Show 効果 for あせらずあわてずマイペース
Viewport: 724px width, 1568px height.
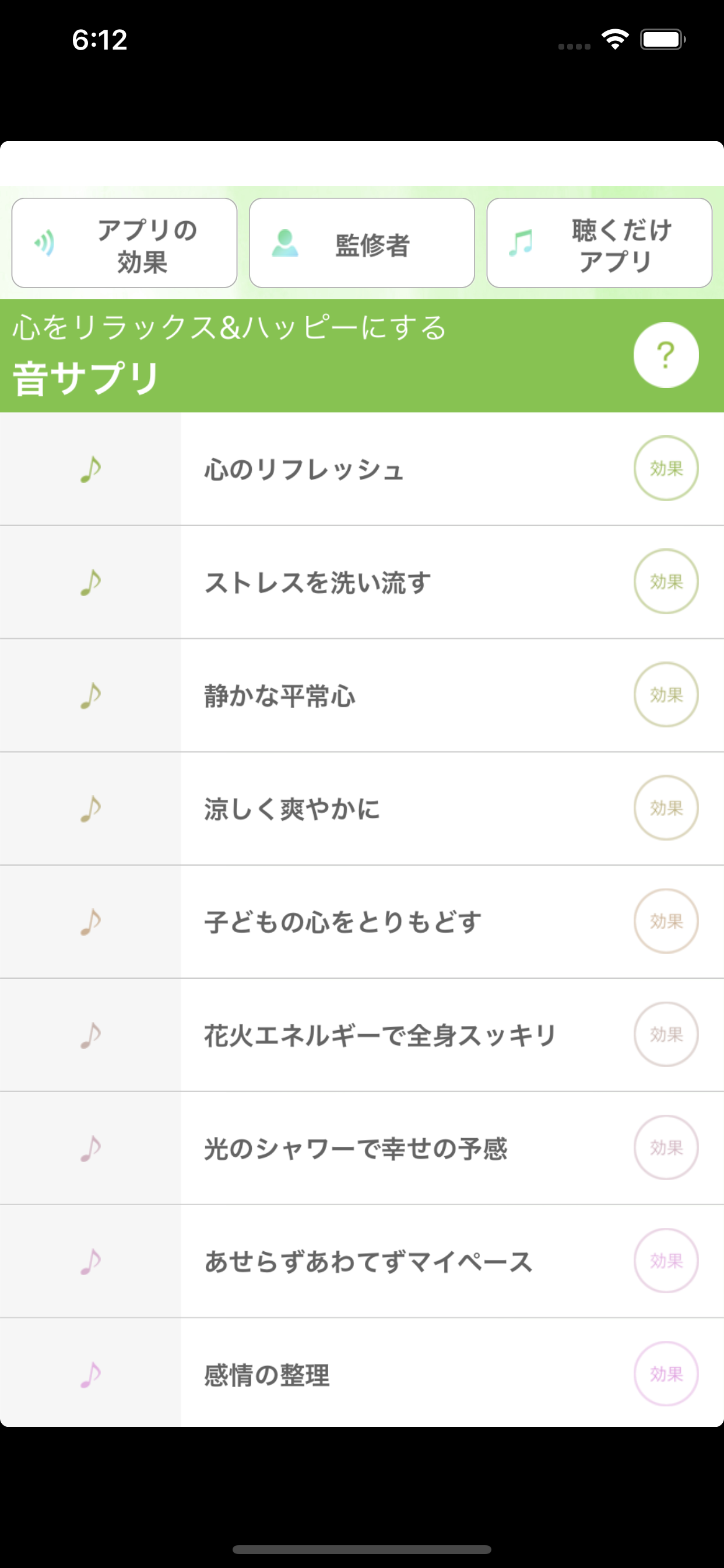click(666, 1261)
